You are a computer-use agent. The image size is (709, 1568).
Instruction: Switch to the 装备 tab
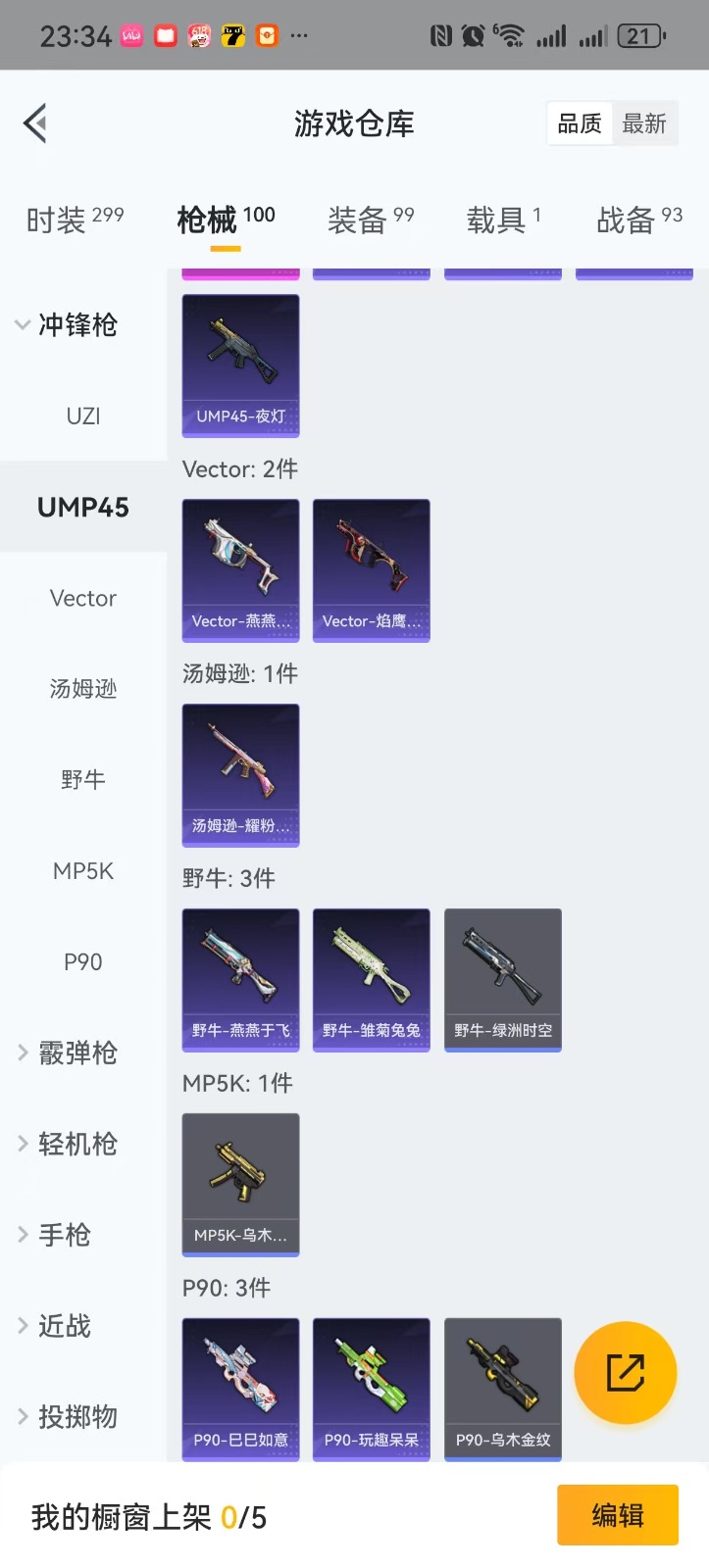tap(371, 220)
